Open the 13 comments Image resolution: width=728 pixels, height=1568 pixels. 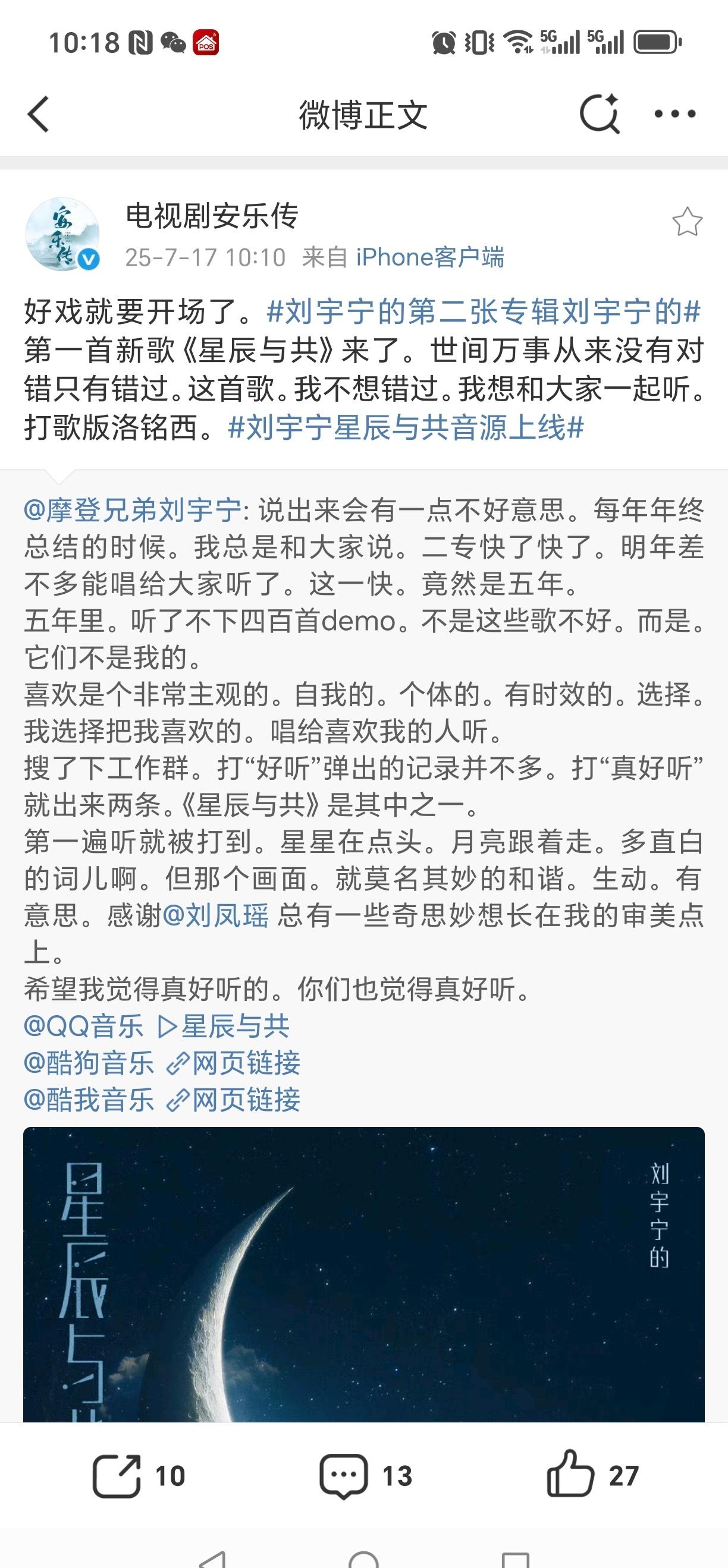click(x=366, y=1476)
